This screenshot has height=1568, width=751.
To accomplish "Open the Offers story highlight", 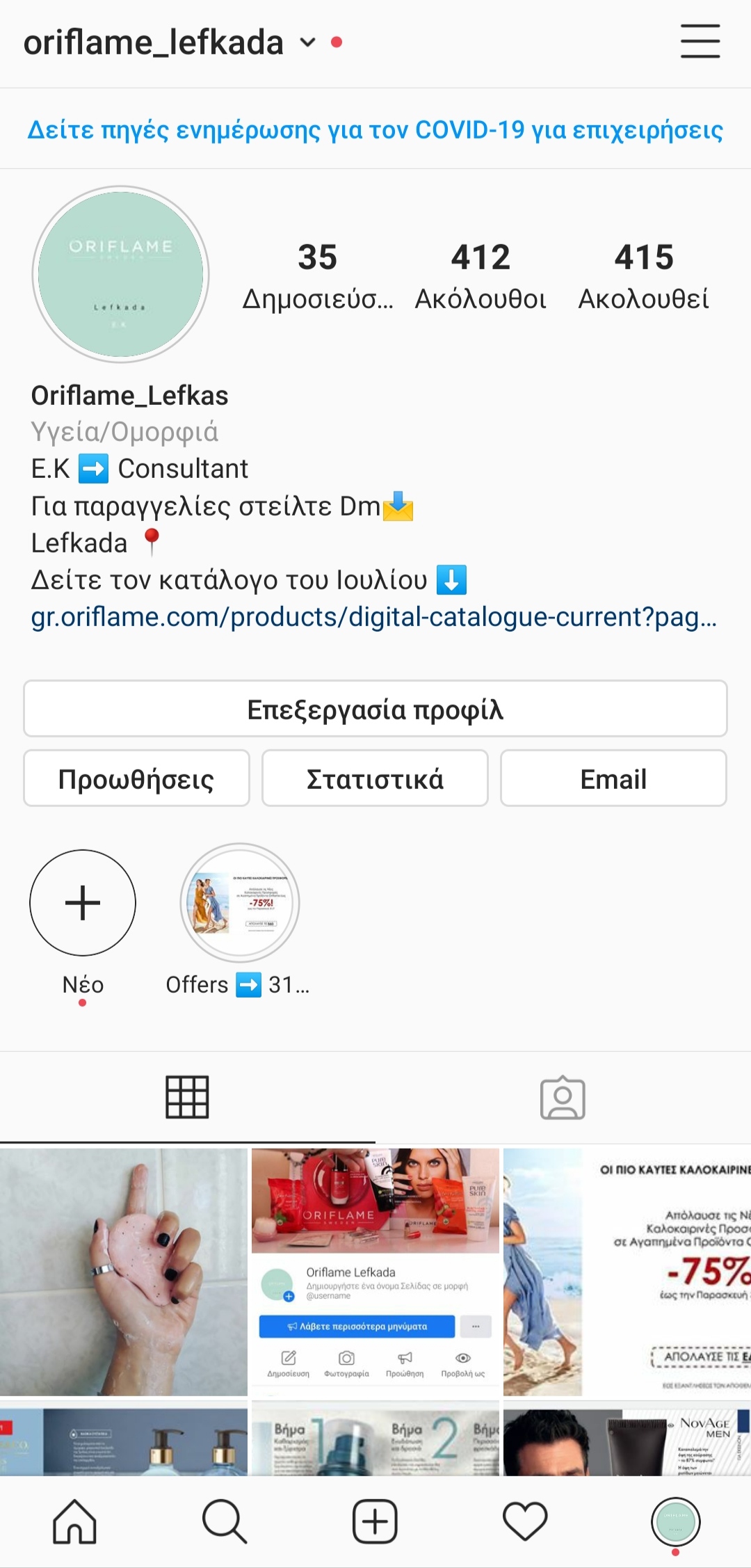I will click(240, 903).
